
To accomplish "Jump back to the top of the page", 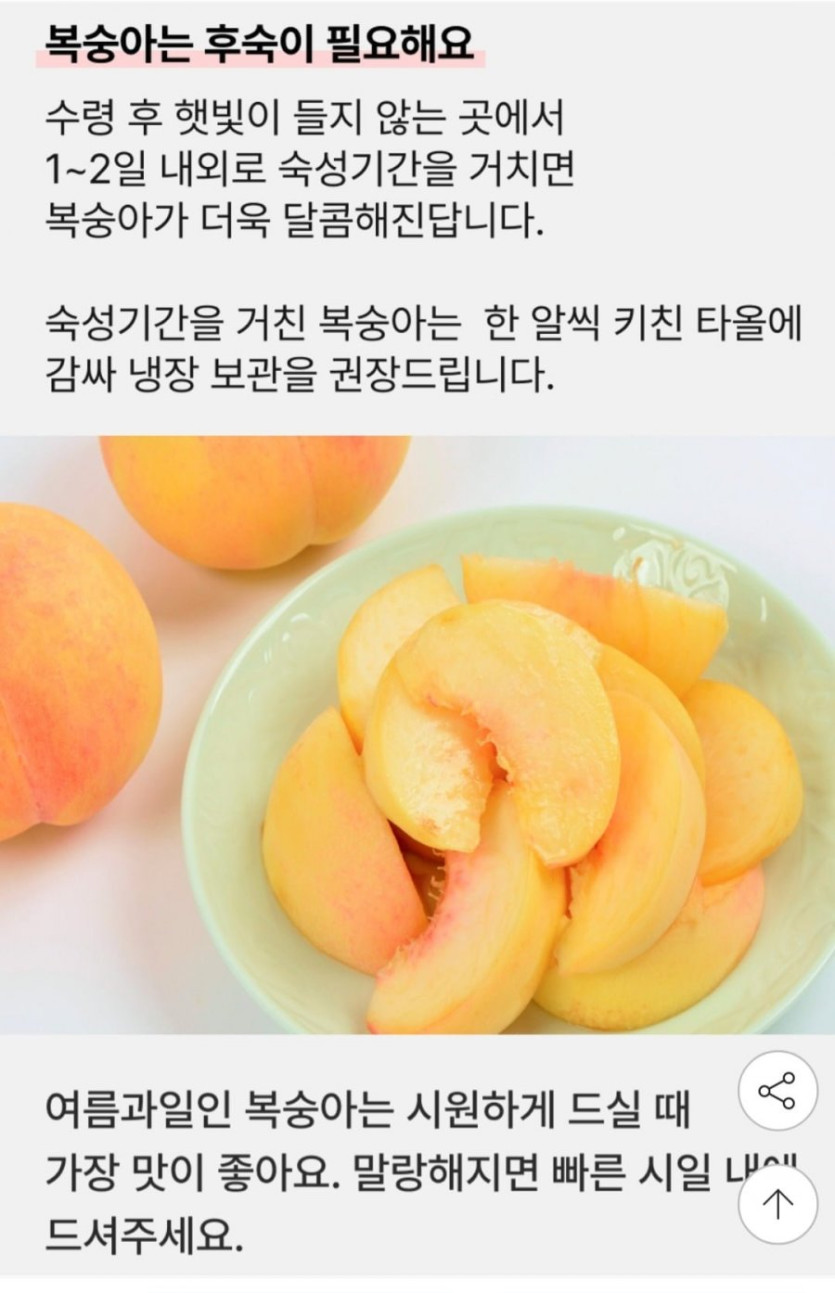I will coord(777,1203).
